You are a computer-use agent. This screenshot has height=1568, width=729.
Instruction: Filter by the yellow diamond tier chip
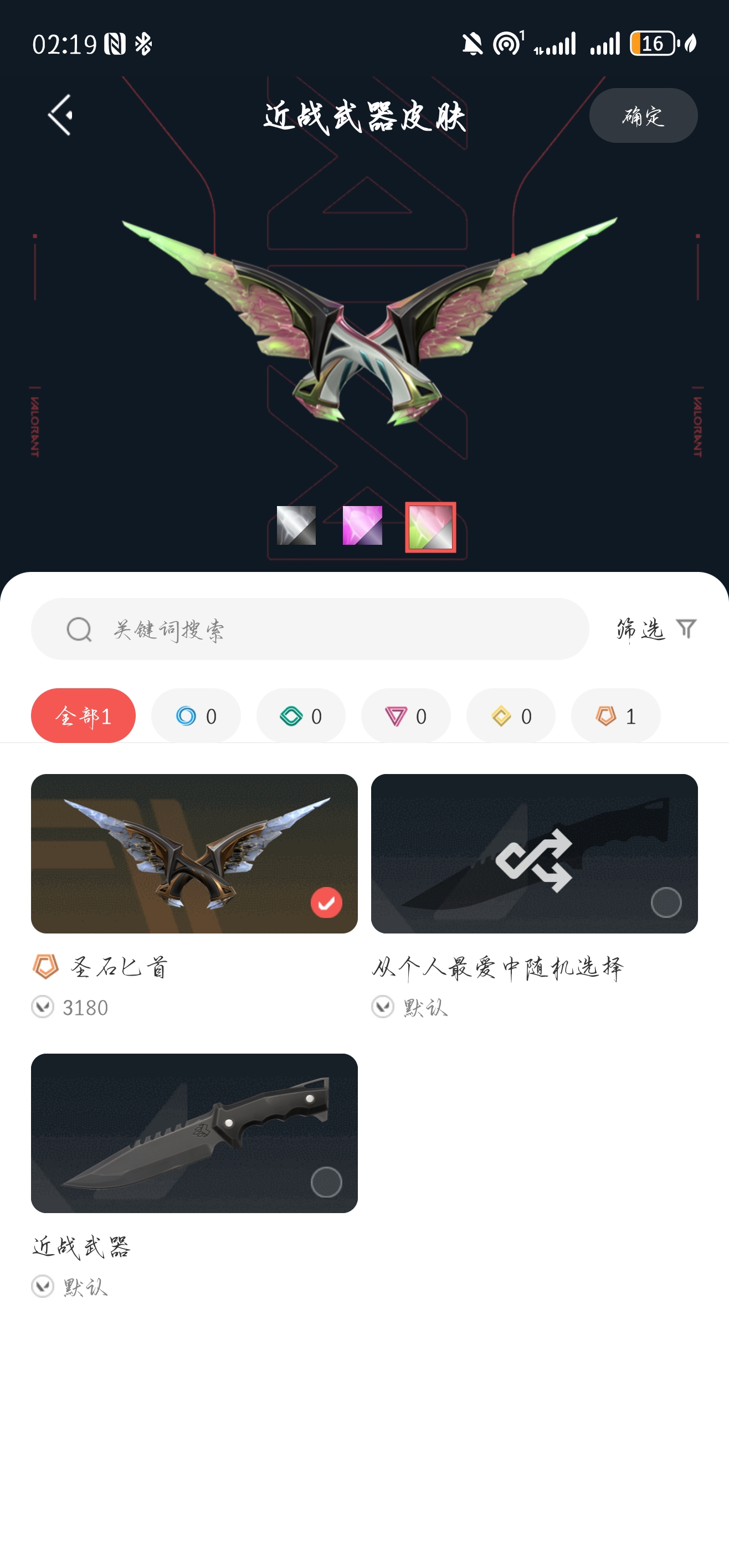pos(510,716)
